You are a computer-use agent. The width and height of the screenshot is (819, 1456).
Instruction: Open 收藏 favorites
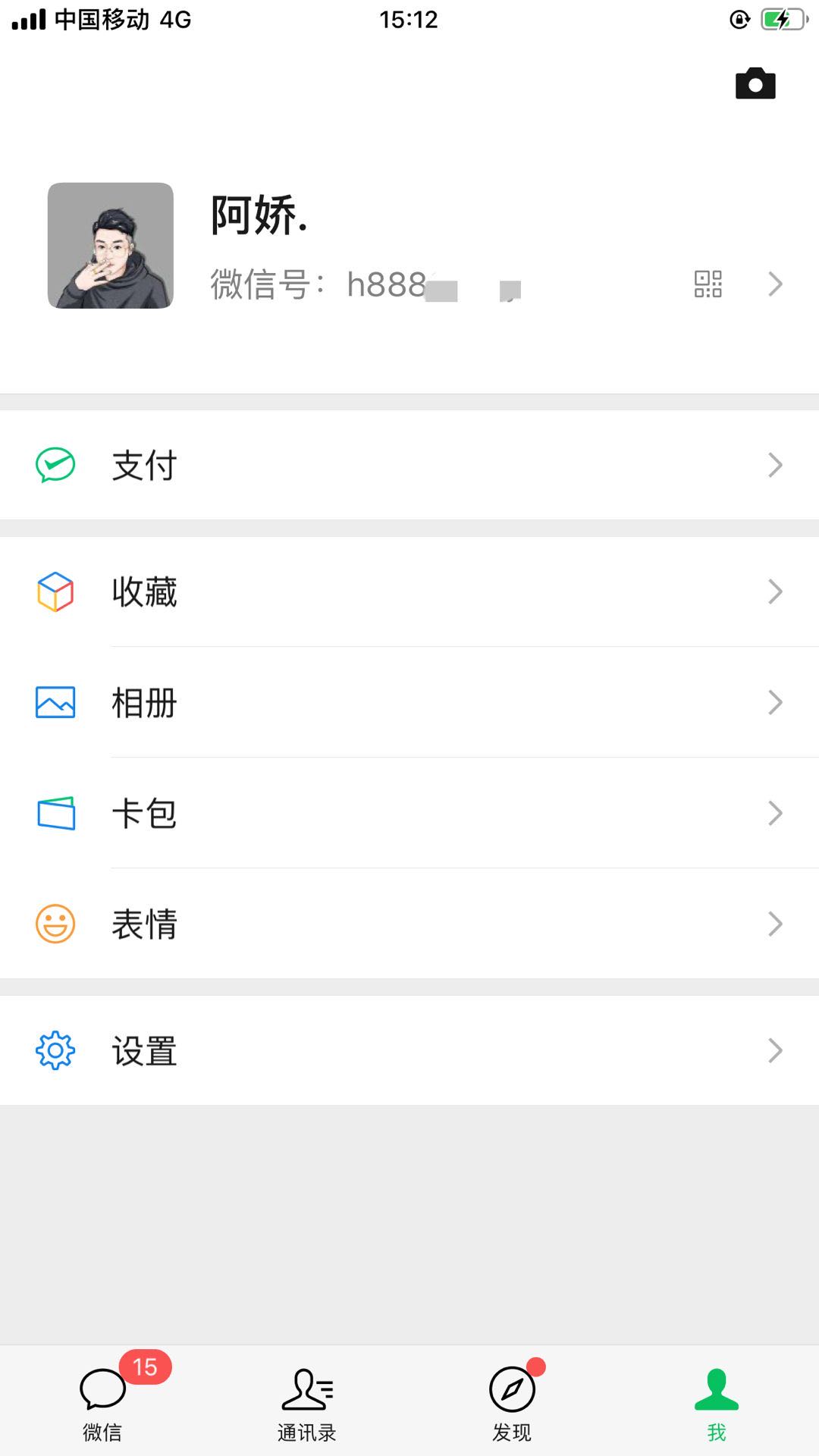point(409,591)
